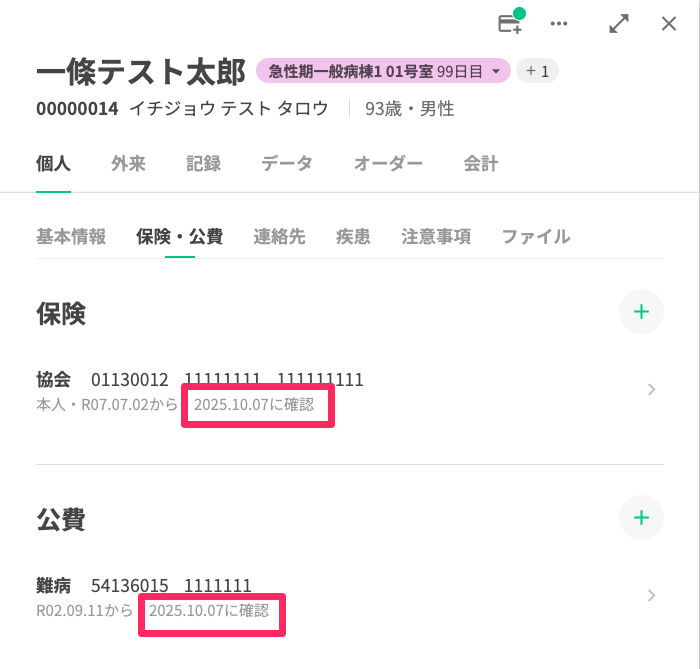Switch to the オーダー tab
700x669 pixels.
point(388,164)
